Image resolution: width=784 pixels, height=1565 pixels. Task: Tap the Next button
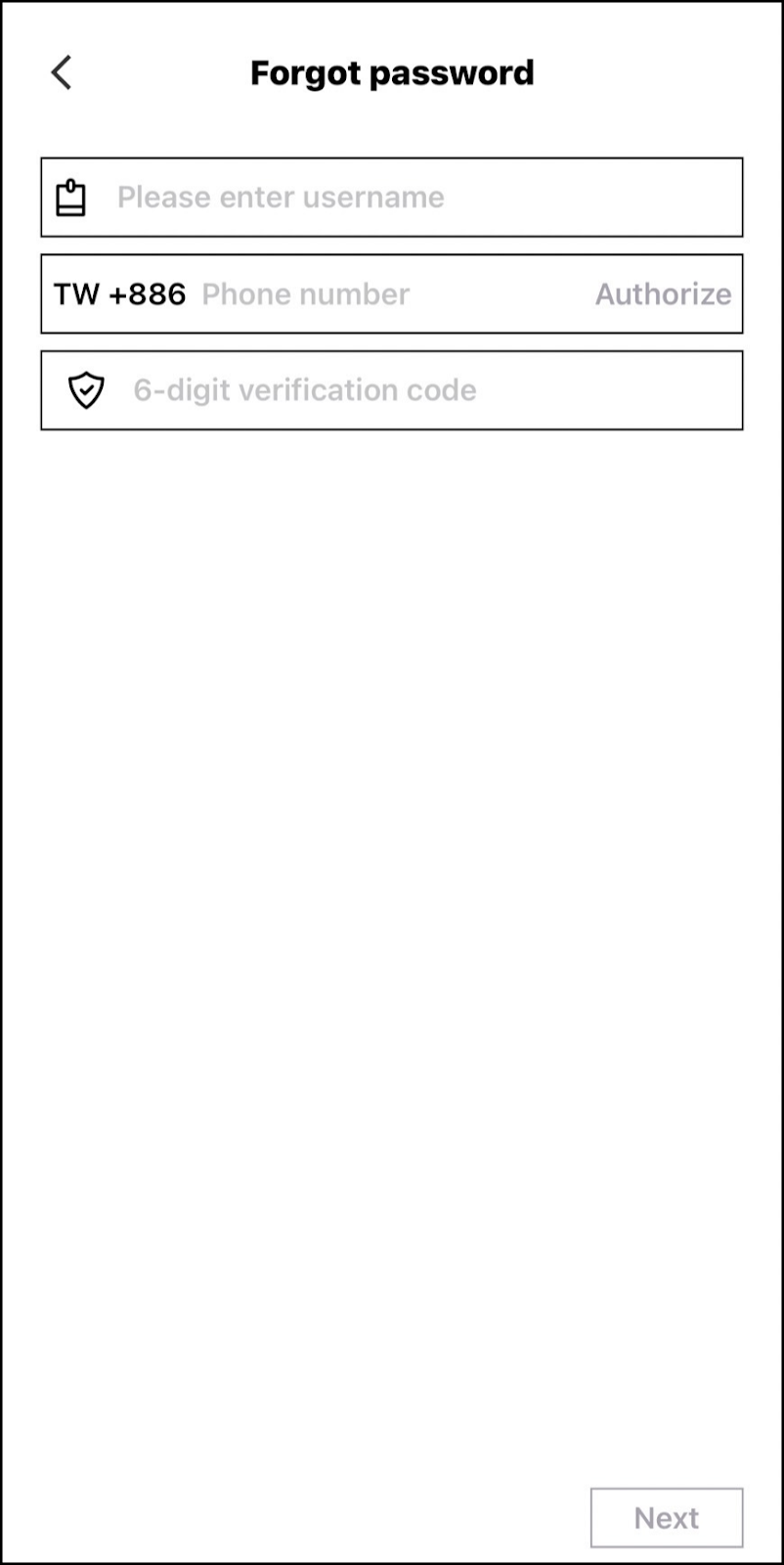click(666, 1517)
